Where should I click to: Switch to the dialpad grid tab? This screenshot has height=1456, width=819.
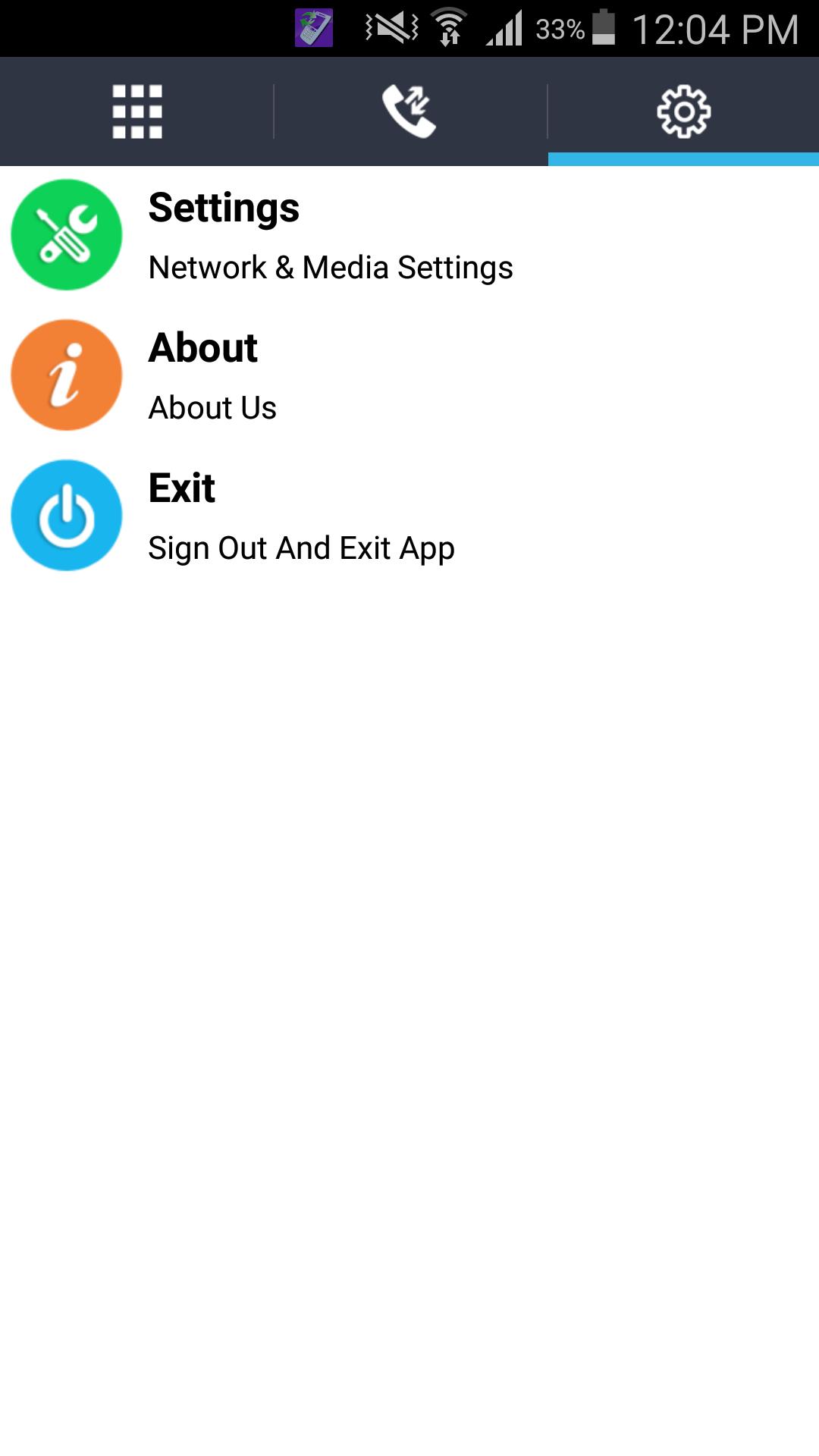(x=137, y=111)
